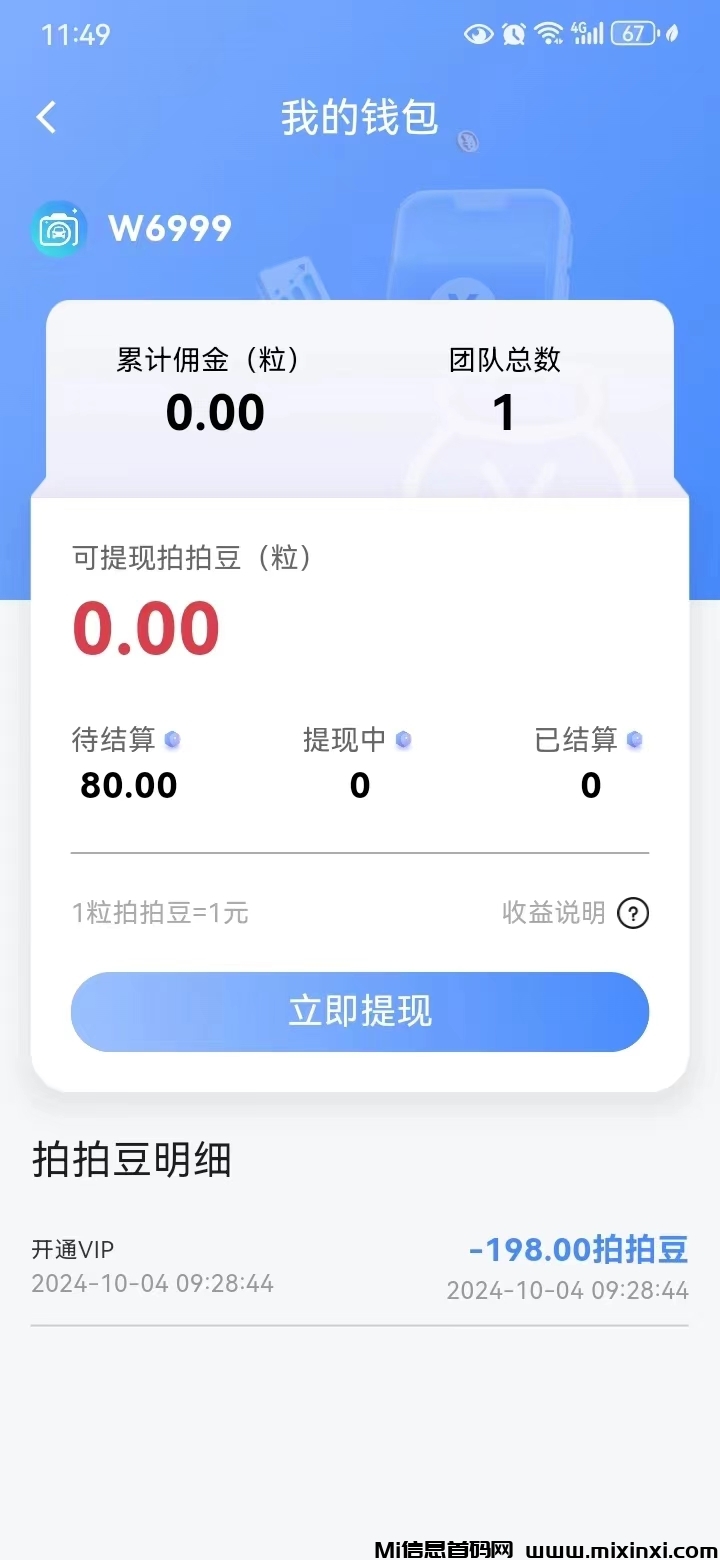This screenshot has height=1560, width=720.
Task: Click the Wi-Fi icon in status bar
Action: click(549, 33)
